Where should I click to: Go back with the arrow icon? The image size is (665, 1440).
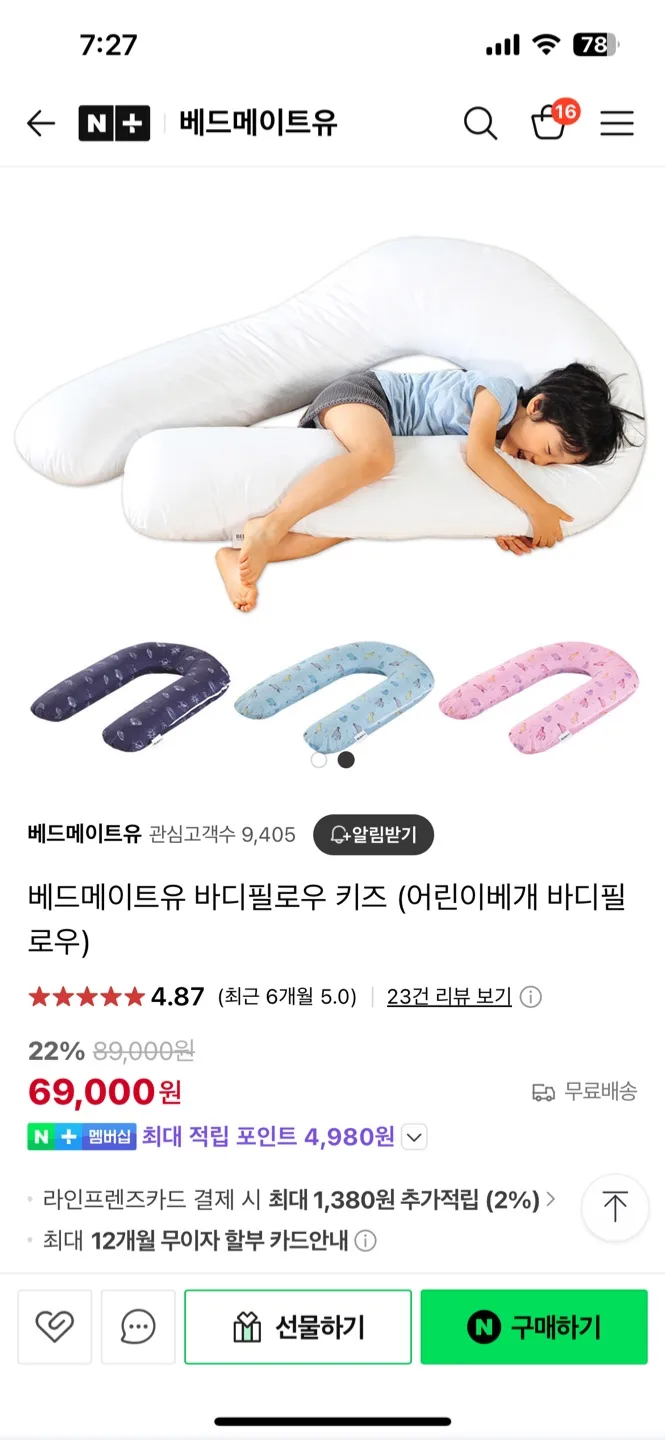41,124
